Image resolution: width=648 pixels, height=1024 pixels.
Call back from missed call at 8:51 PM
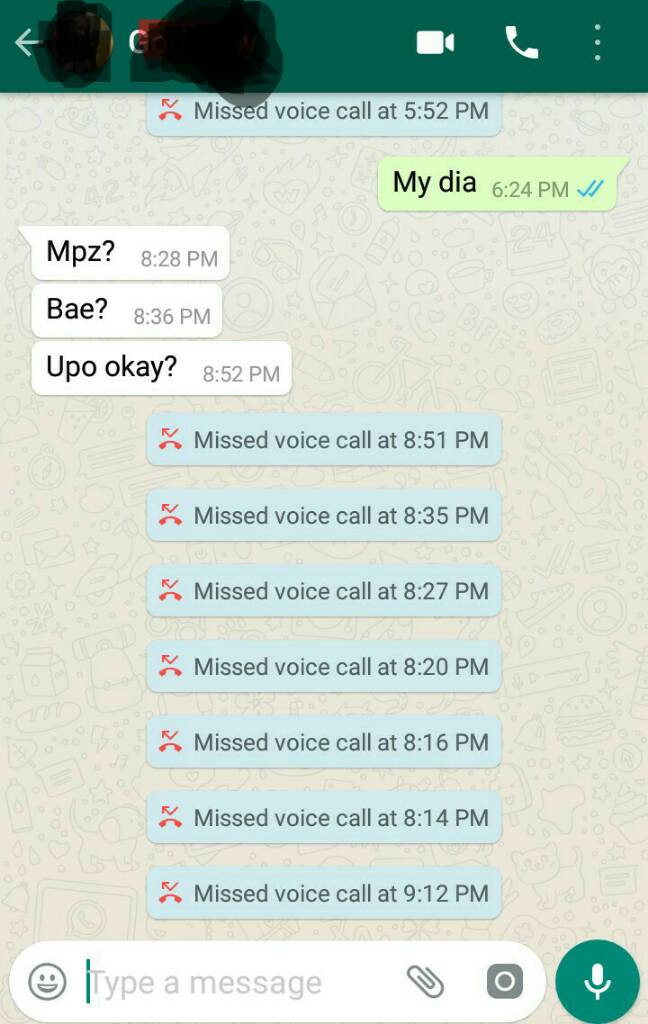click(x=323, y=440)
